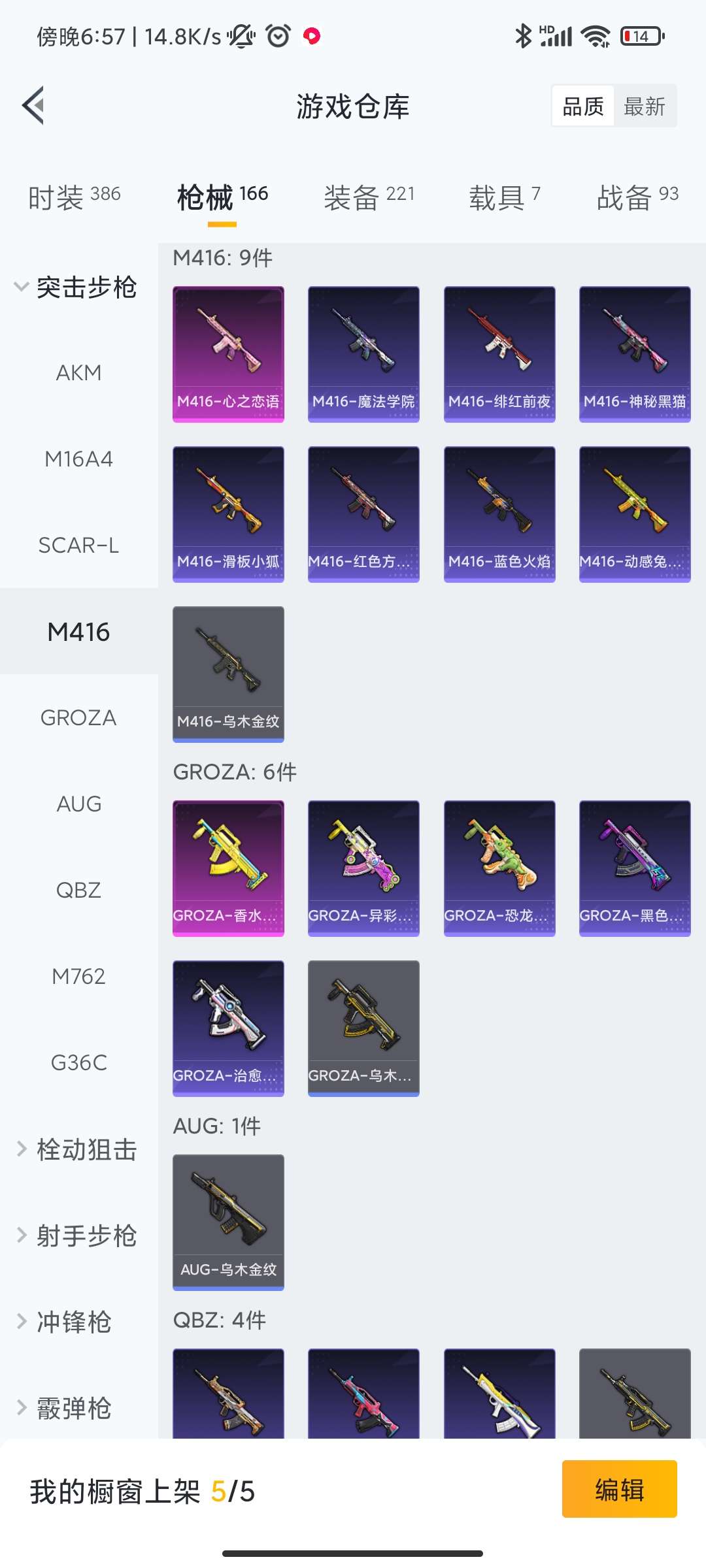Switch to the 装备 tab
This screenshot has height=1568, width=706.
pyautogui.click(x=369, y=197)
